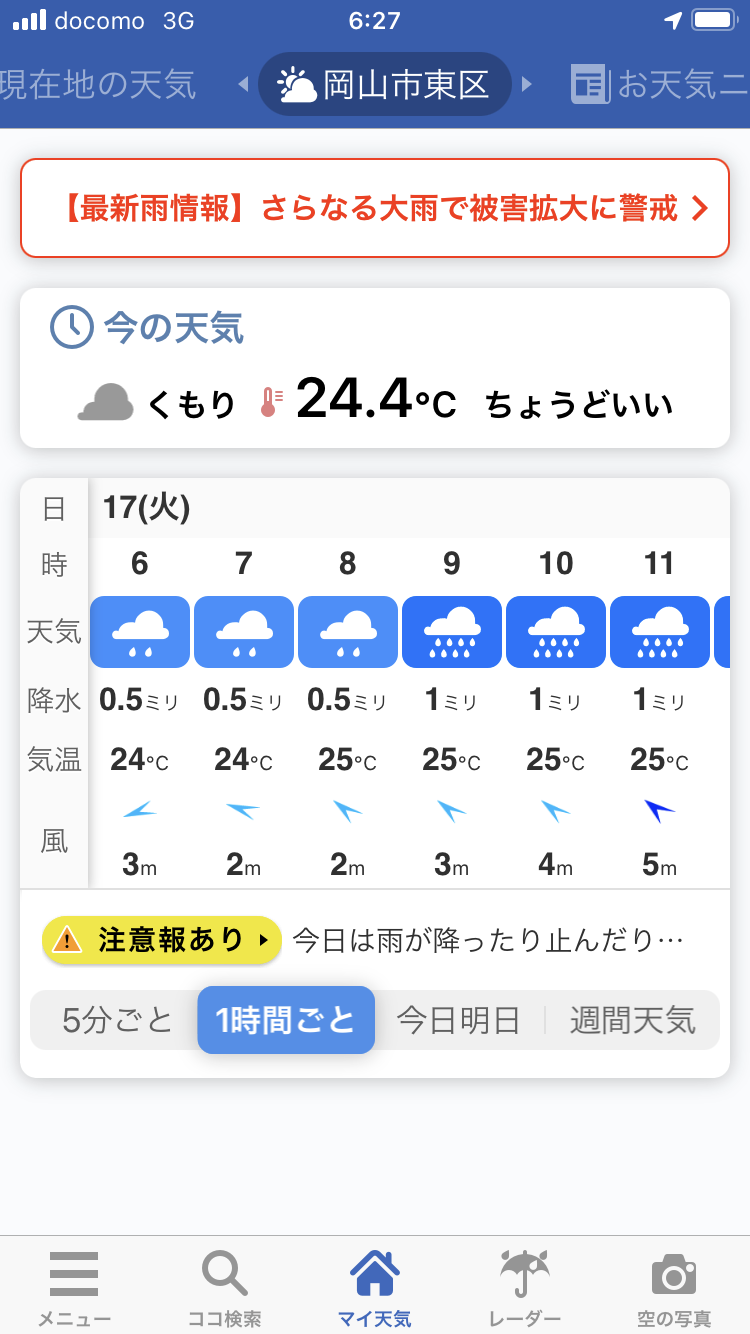Open the latest rain info warning banner
750x1334 pixels.
point(375,208)
